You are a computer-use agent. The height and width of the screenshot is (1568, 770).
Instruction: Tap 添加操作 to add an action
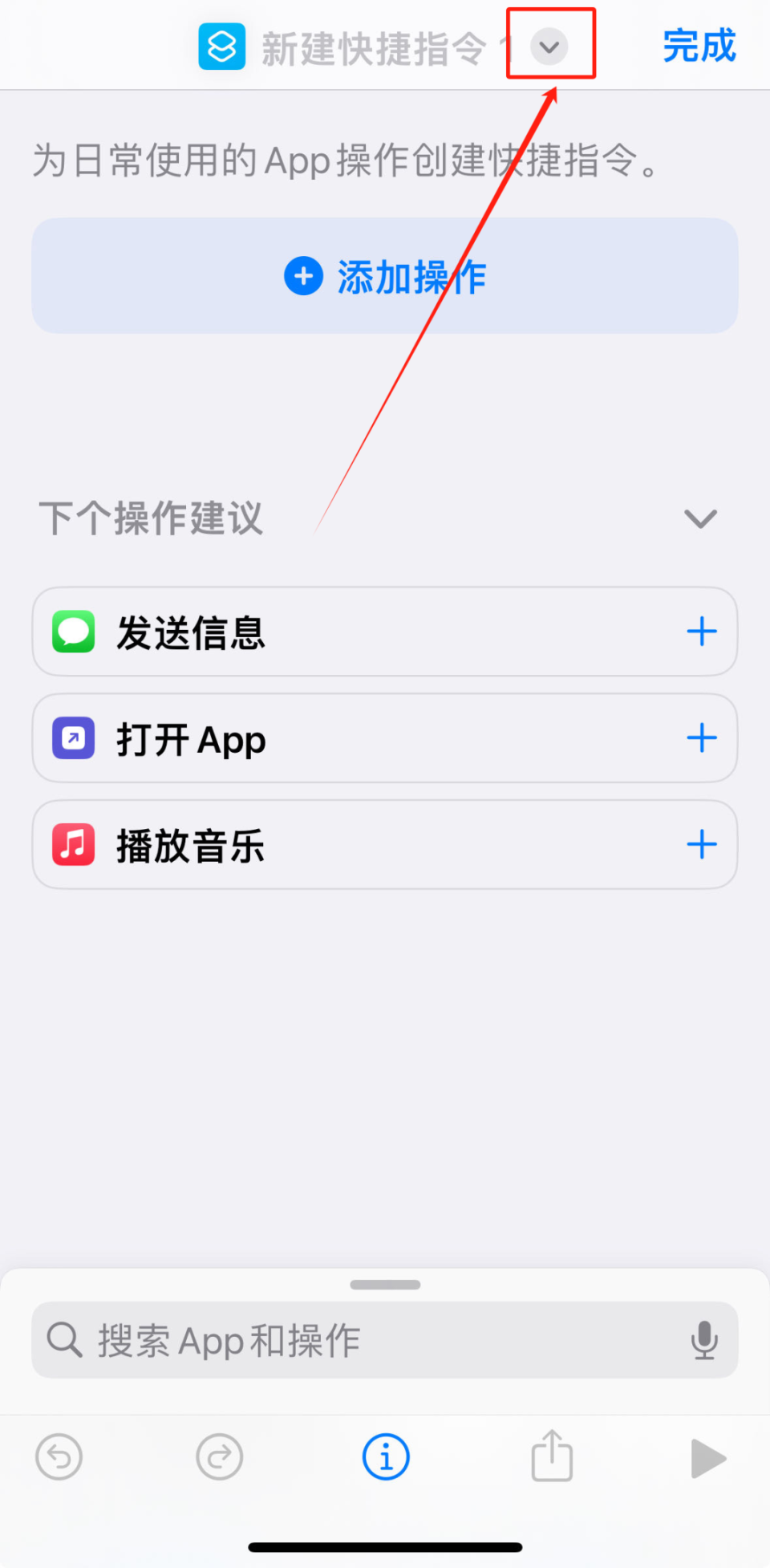tap(385, 275)
